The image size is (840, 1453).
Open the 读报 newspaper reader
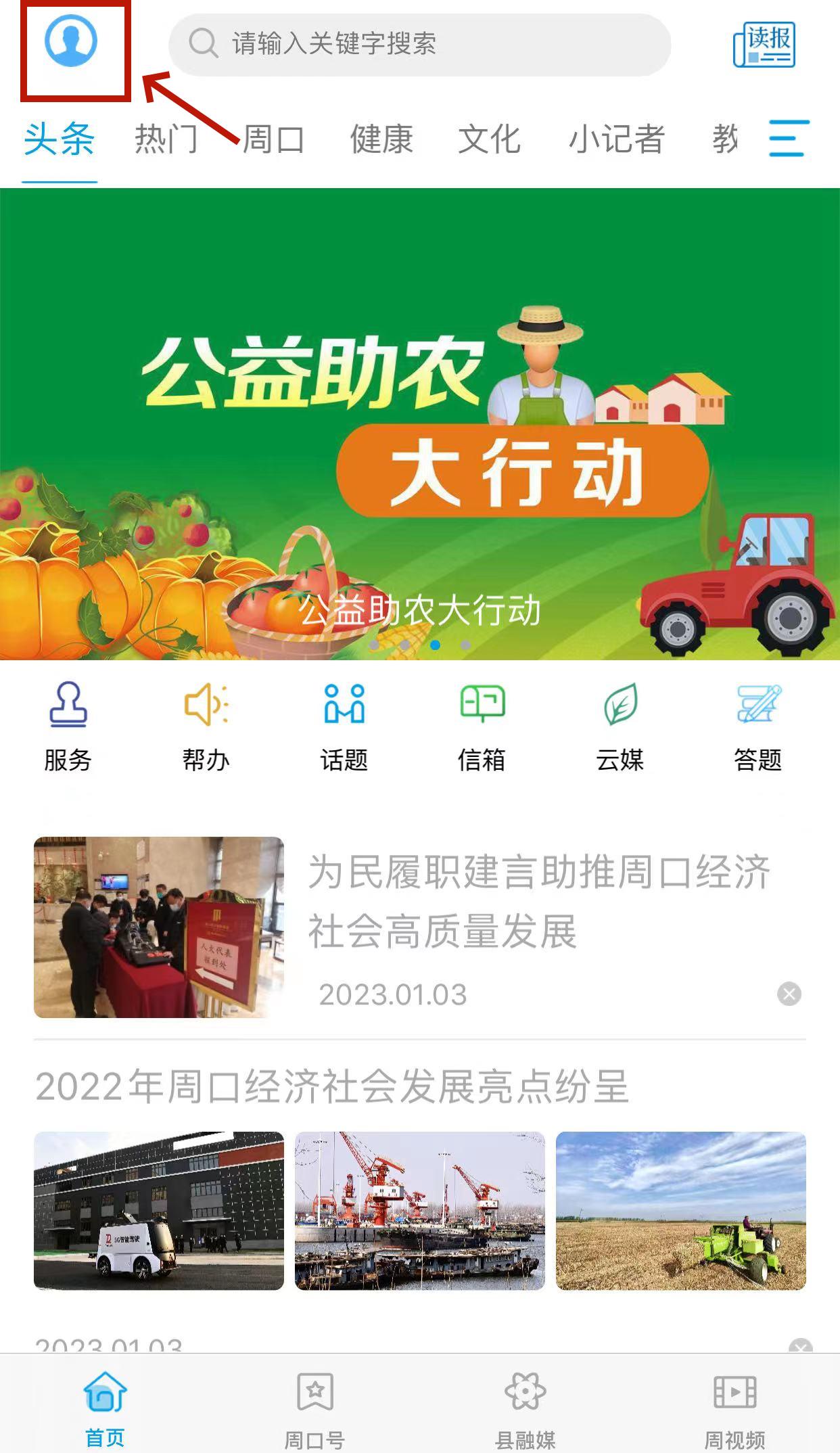(x=764, y=45)
